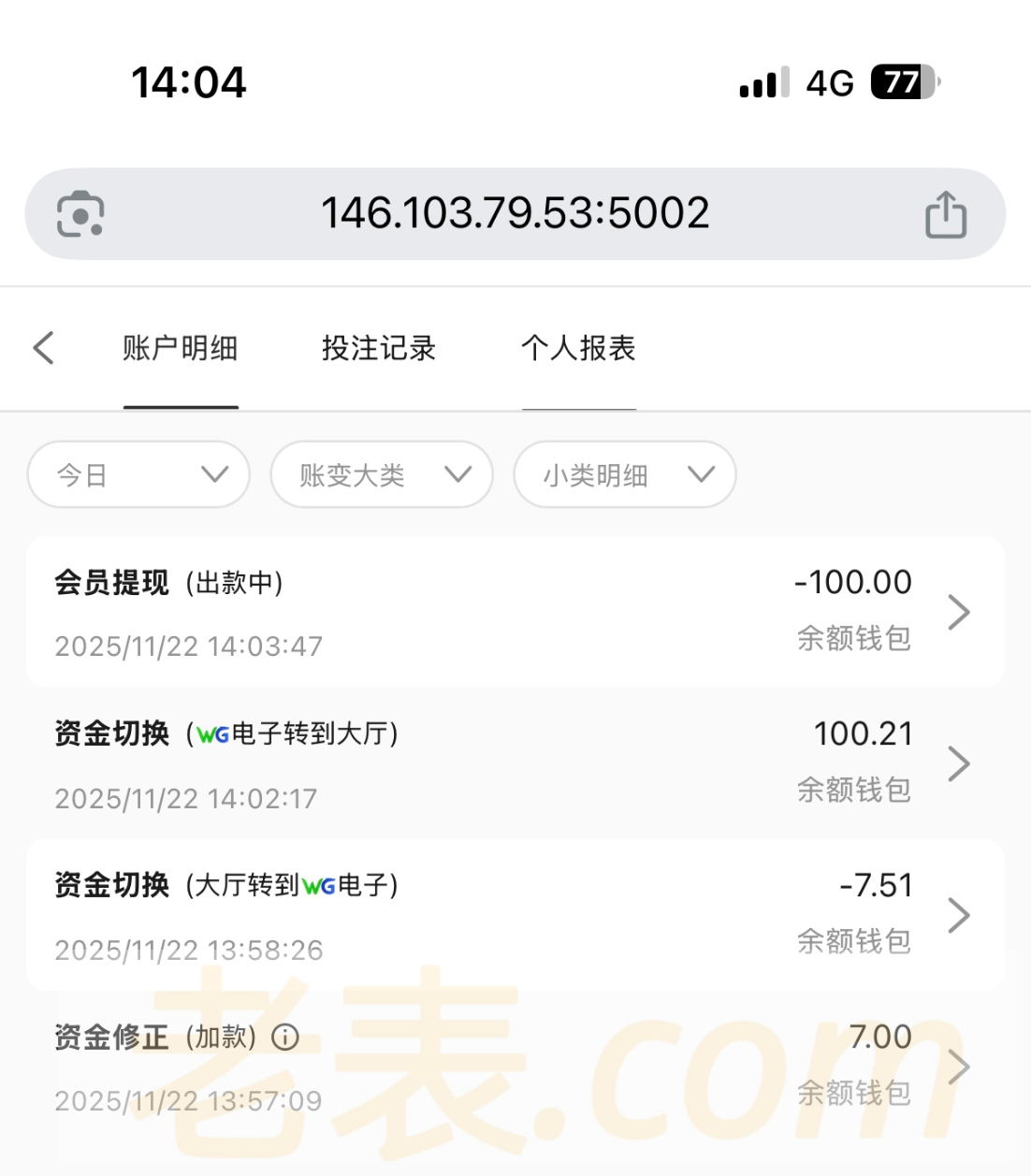Open the camera search icon in address bar
This screenshot has height=1176, width=1031.
tap(80, 214)
